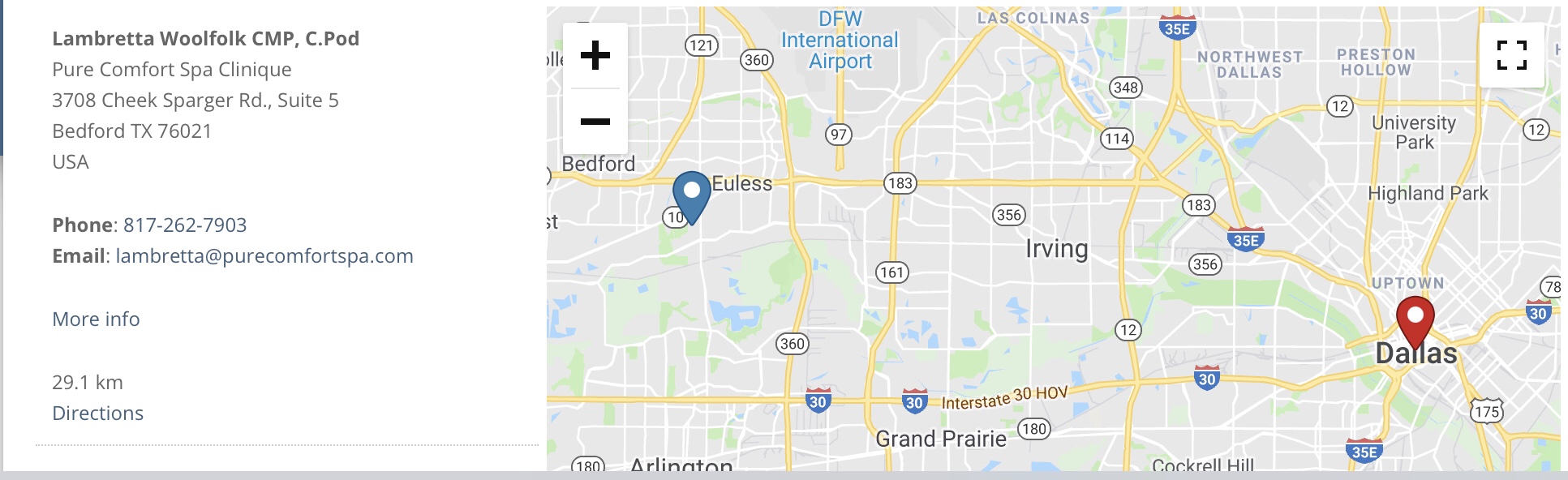Select the blue map pin near Euless

tap(691, 195)
